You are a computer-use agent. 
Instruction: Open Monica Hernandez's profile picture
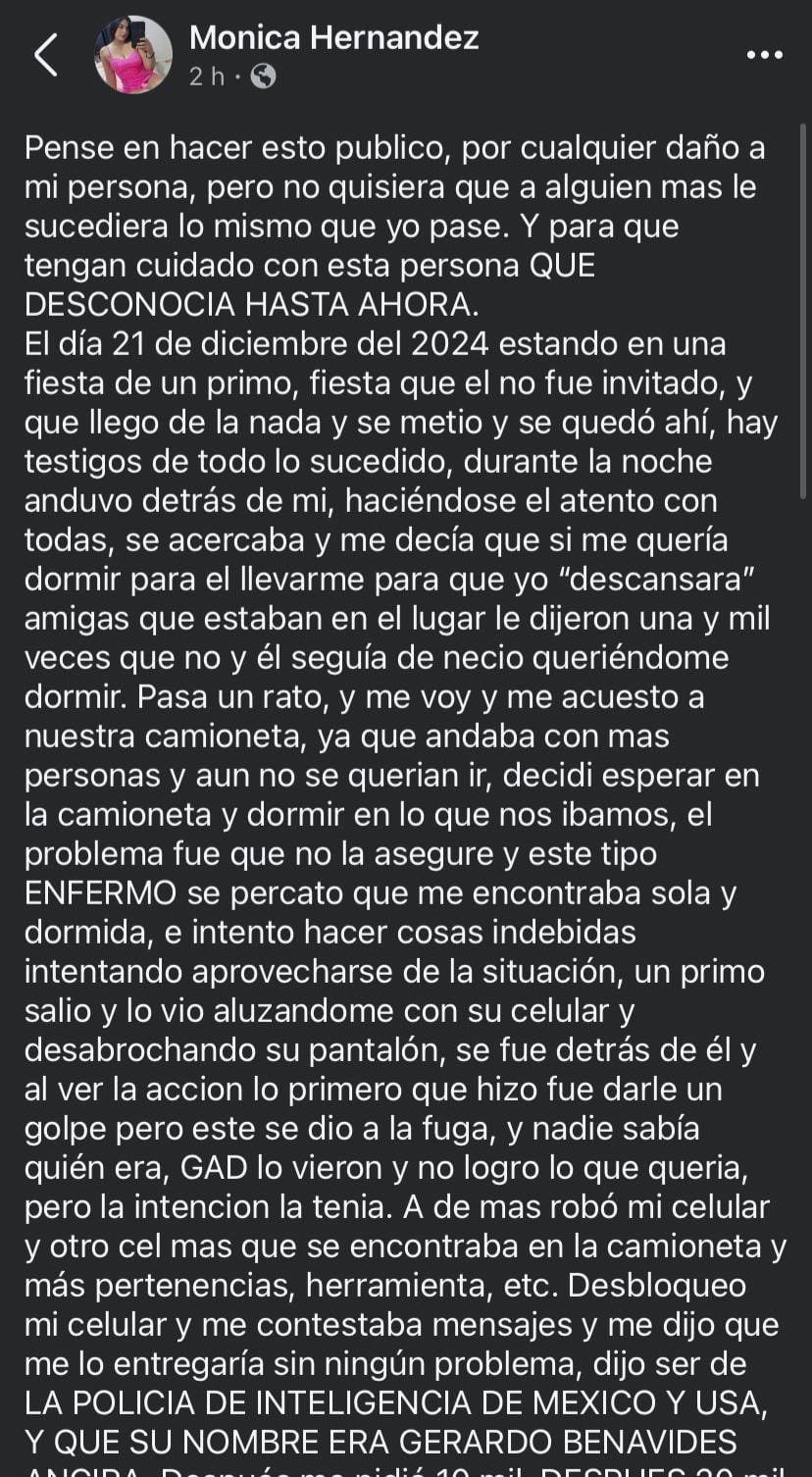[133, 55]
